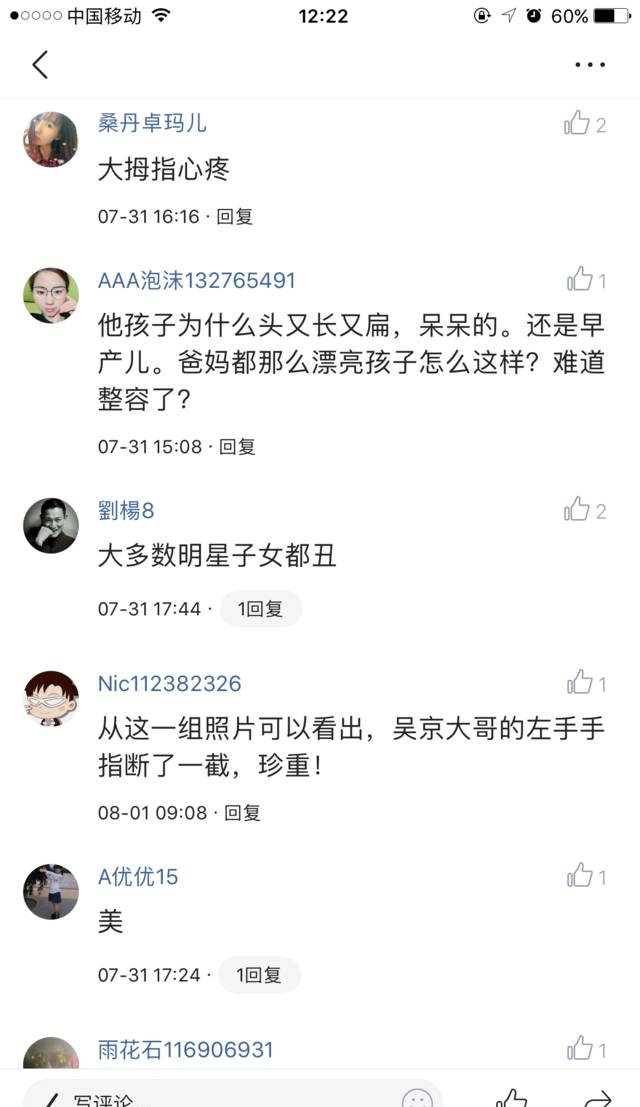The image size is (640, 1107).
Task: Share the article via the bottom arrow
Action: (598, 1098)
